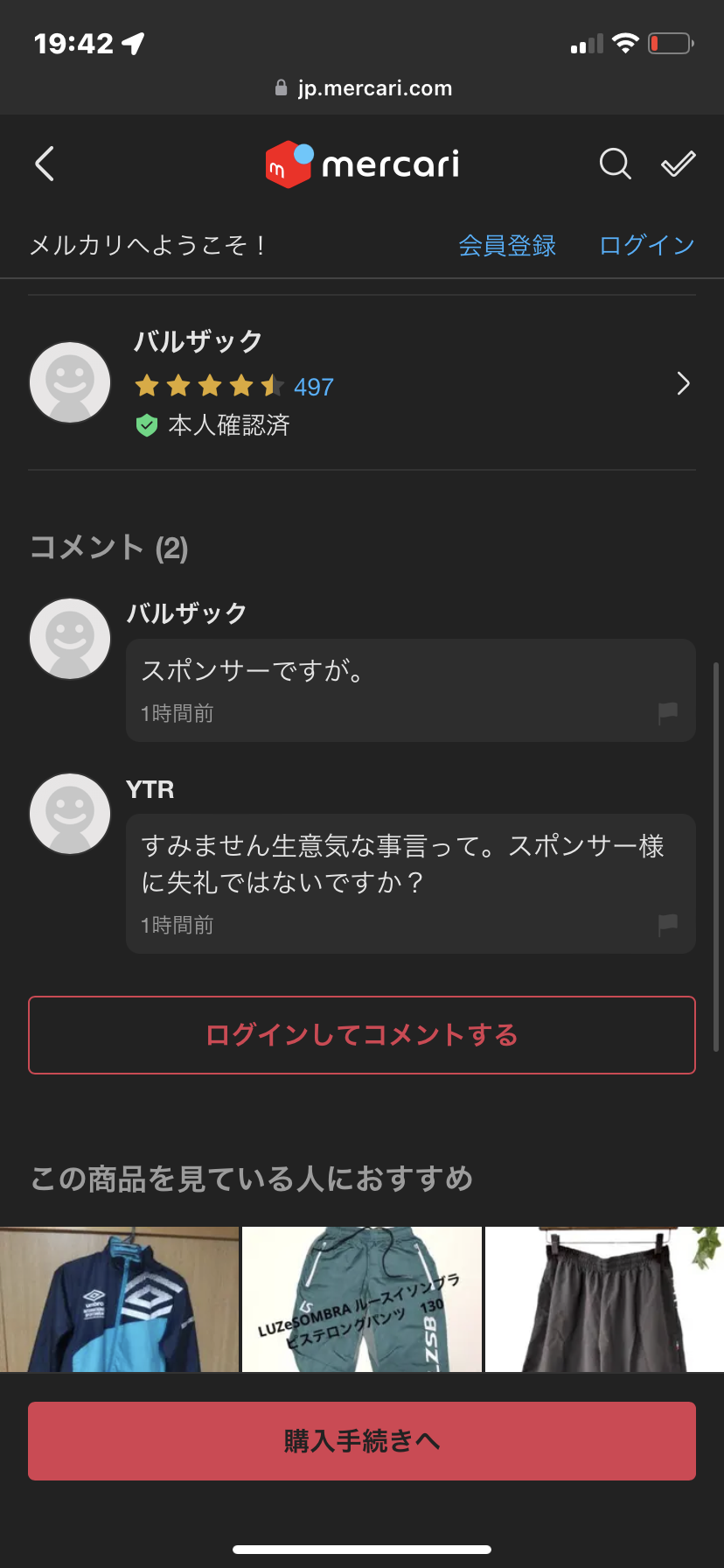724x1568 pixels.
Task: Open the Umbro jacket recommended item
Action: click(119, 1299)
